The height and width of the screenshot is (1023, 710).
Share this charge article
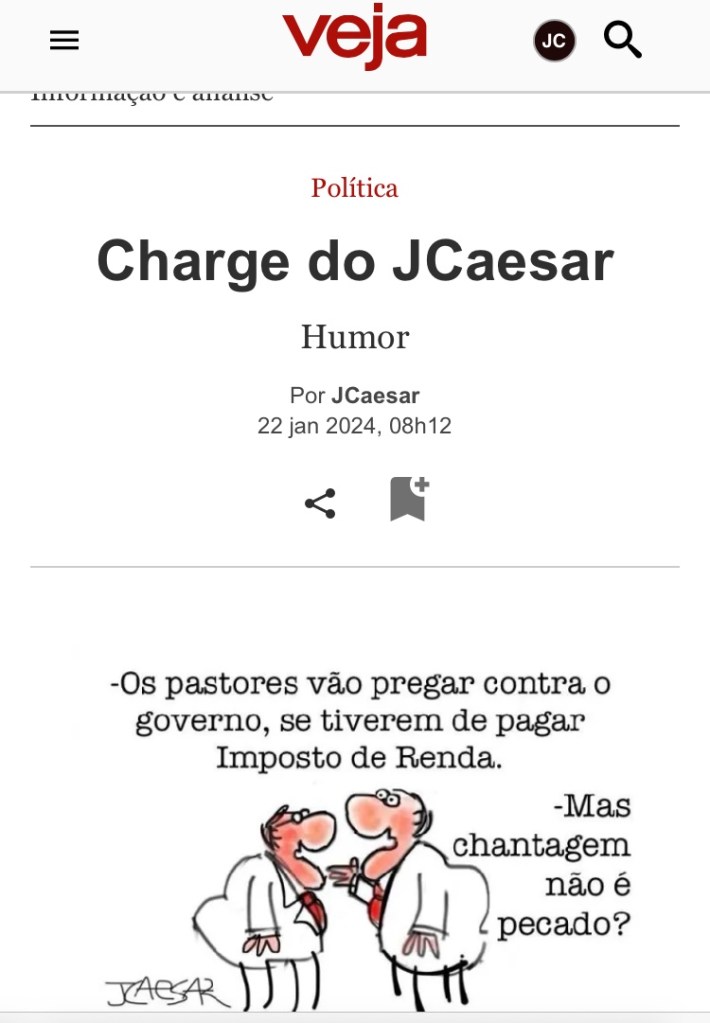click(x=320, y=503)
